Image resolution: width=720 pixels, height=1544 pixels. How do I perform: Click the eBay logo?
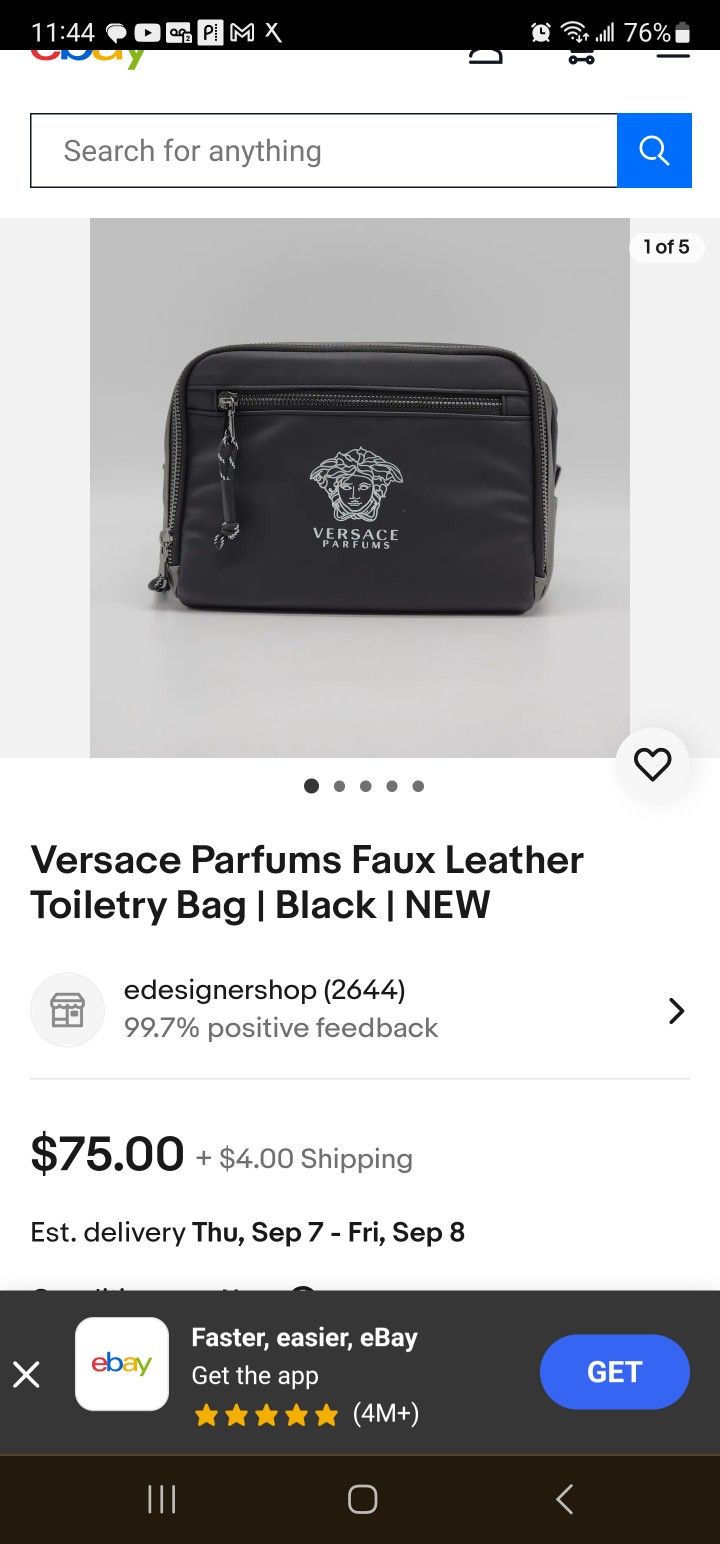[x=88, y=53]
